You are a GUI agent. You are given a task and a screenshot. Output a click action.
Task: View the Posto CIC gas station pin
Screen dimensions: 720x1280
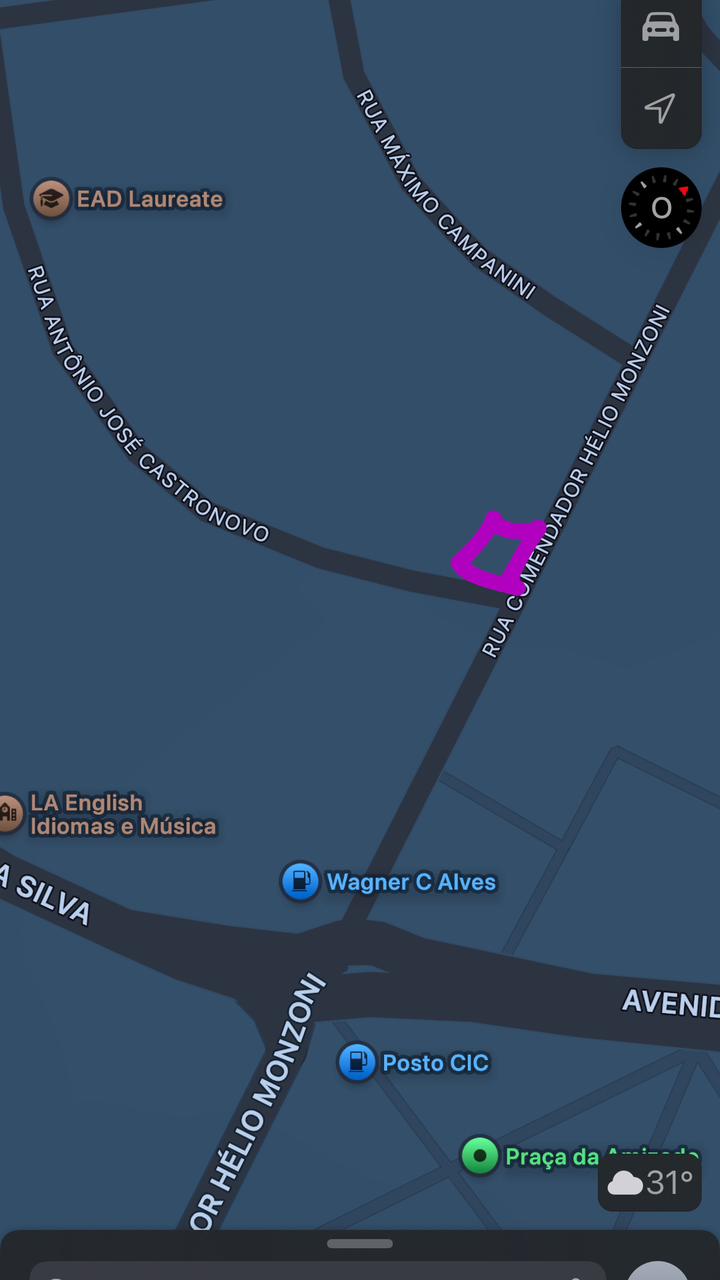click(357, 1062)
